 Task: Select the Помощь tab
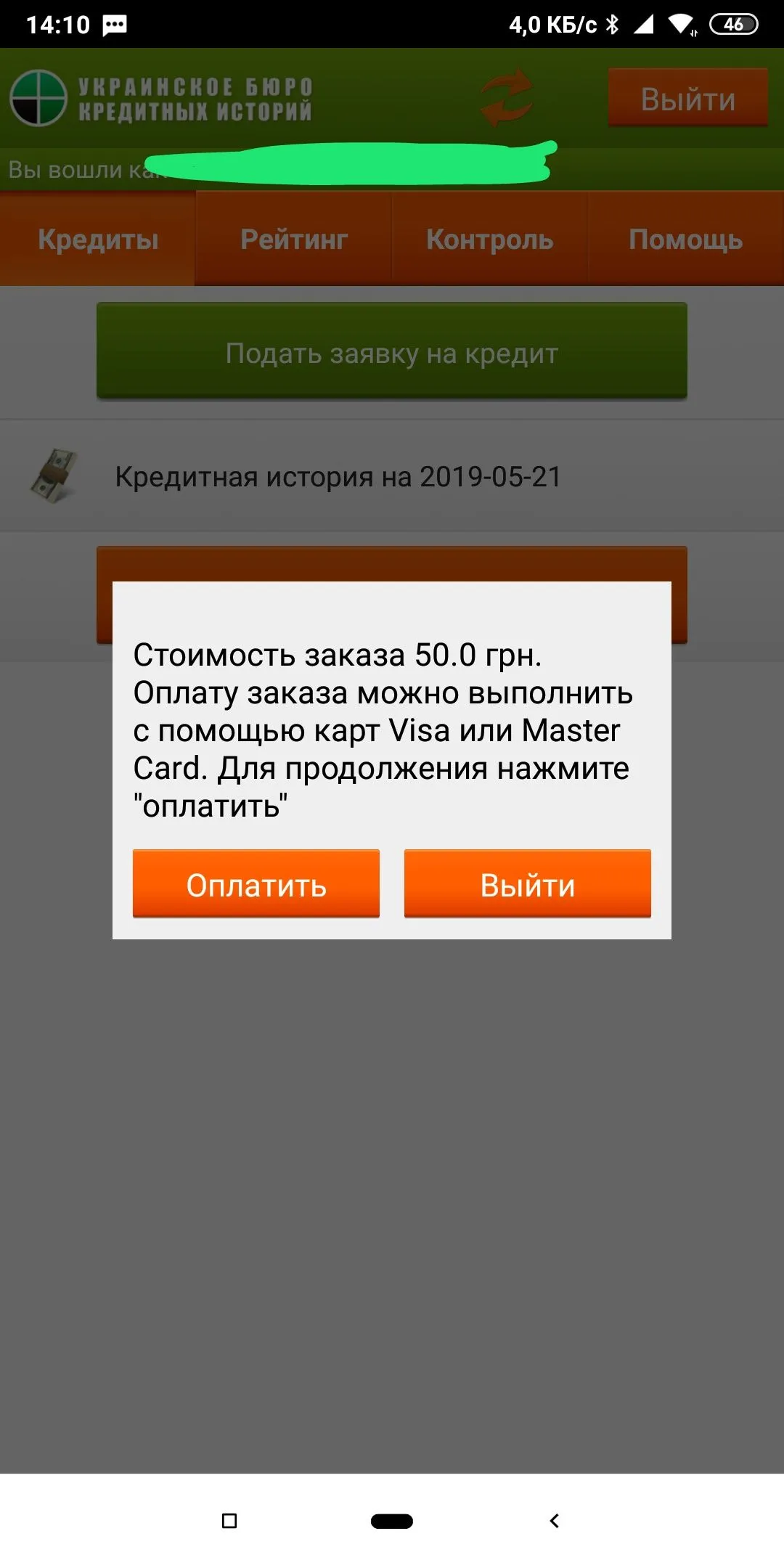click(x=685, y=239)
